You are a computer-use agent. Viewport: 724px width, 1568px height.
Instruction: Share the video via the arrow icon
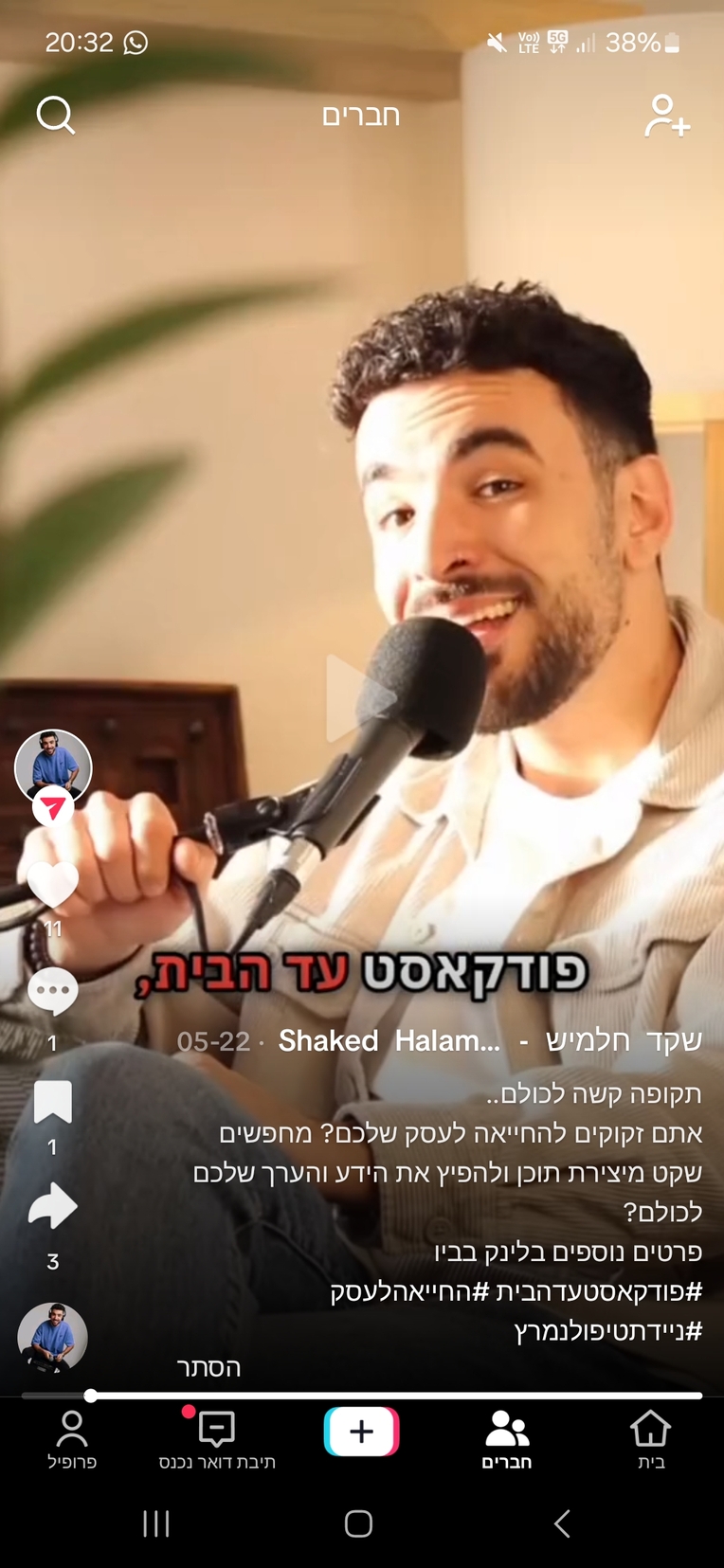[x=53, y=1207]
